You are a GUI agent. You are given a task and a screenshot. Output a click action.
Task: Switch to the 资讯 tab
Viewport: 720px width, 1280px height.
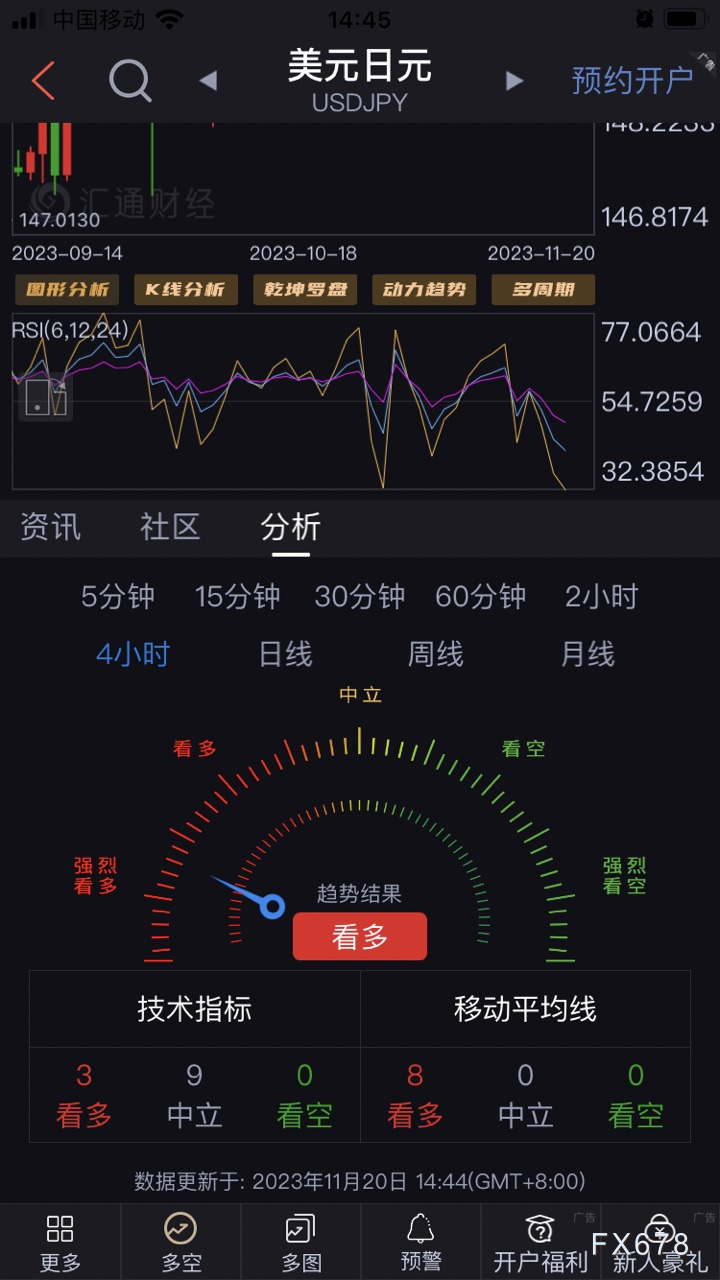coord(50,527)
